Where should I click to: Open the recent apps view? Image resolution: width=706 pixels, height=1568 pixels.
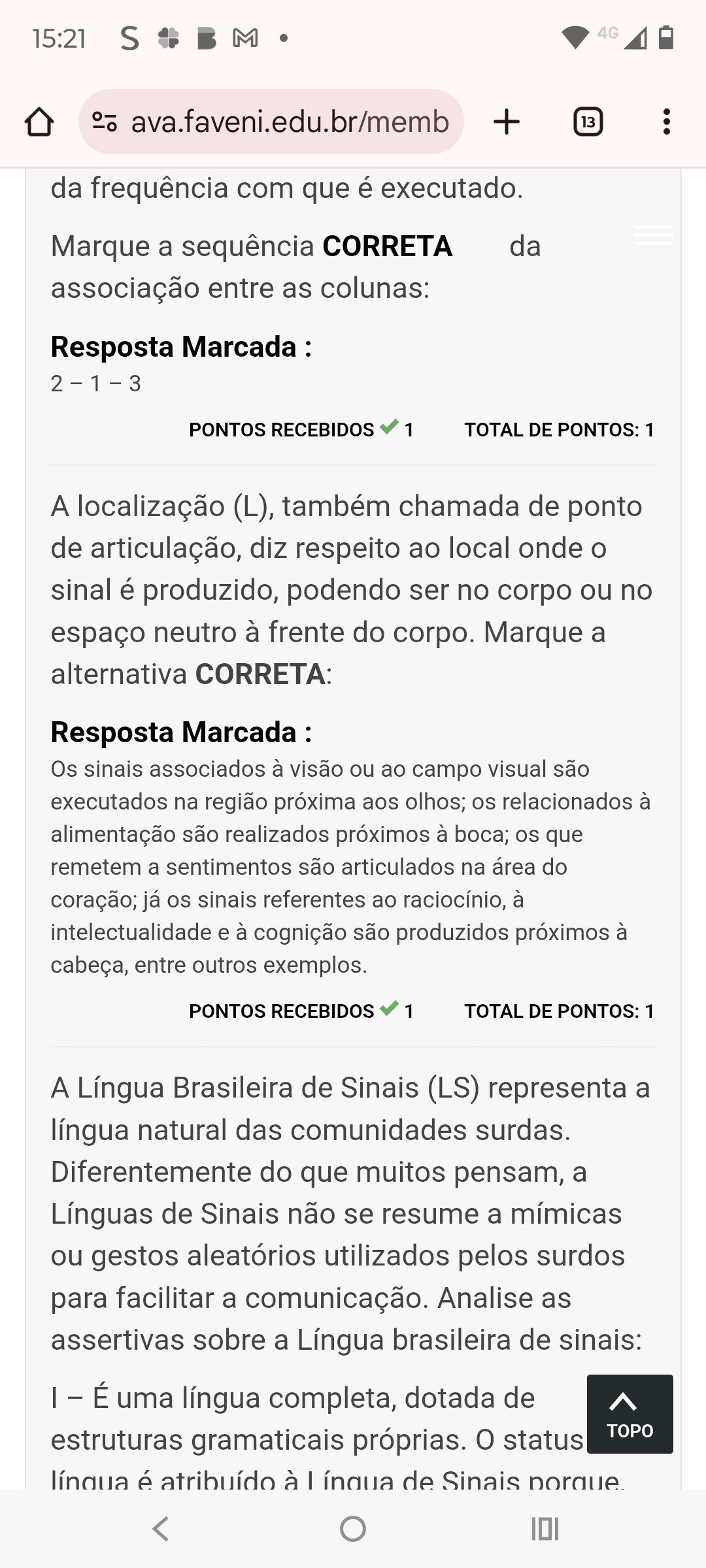pos(545,1529)
